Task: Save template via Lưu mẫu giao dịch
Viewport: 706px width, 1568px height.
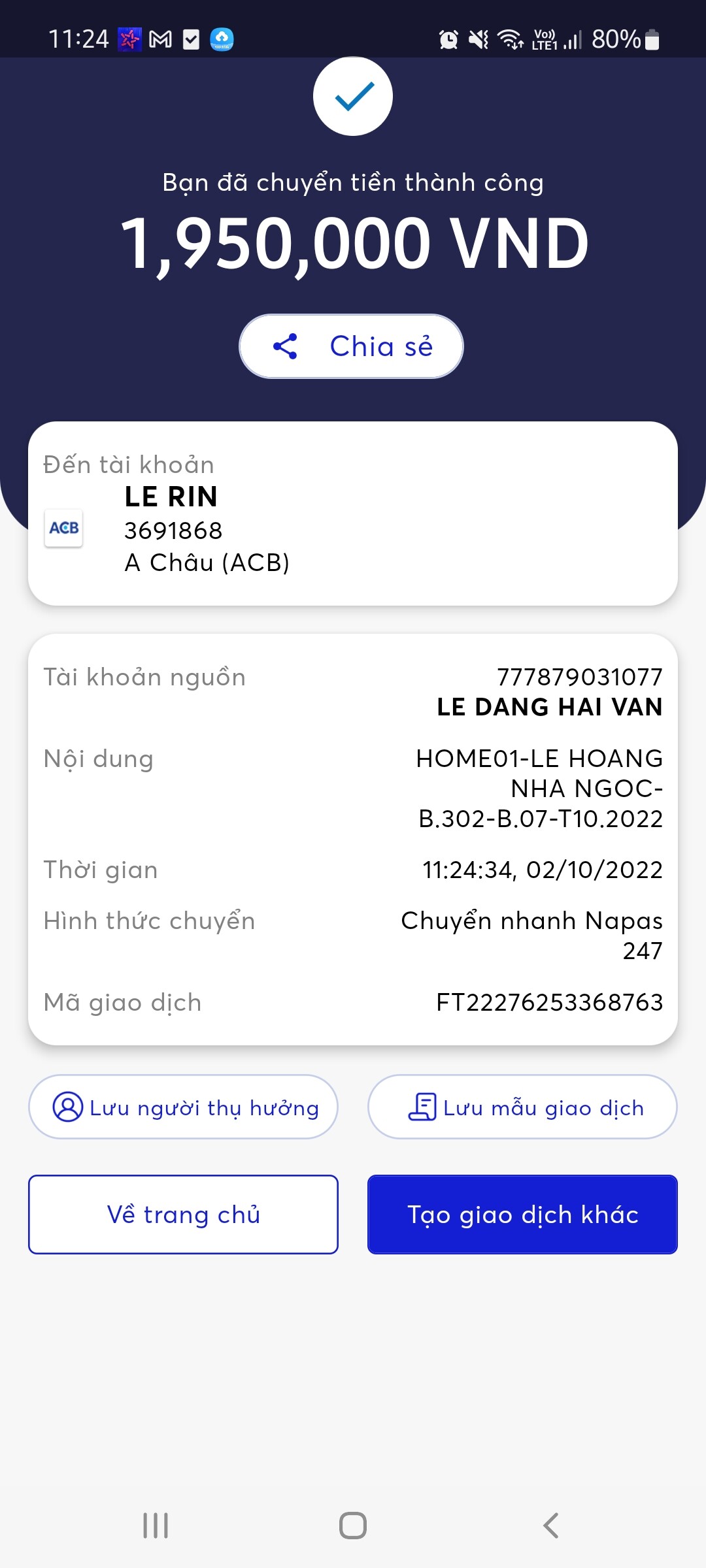Action: point(522,1107)
